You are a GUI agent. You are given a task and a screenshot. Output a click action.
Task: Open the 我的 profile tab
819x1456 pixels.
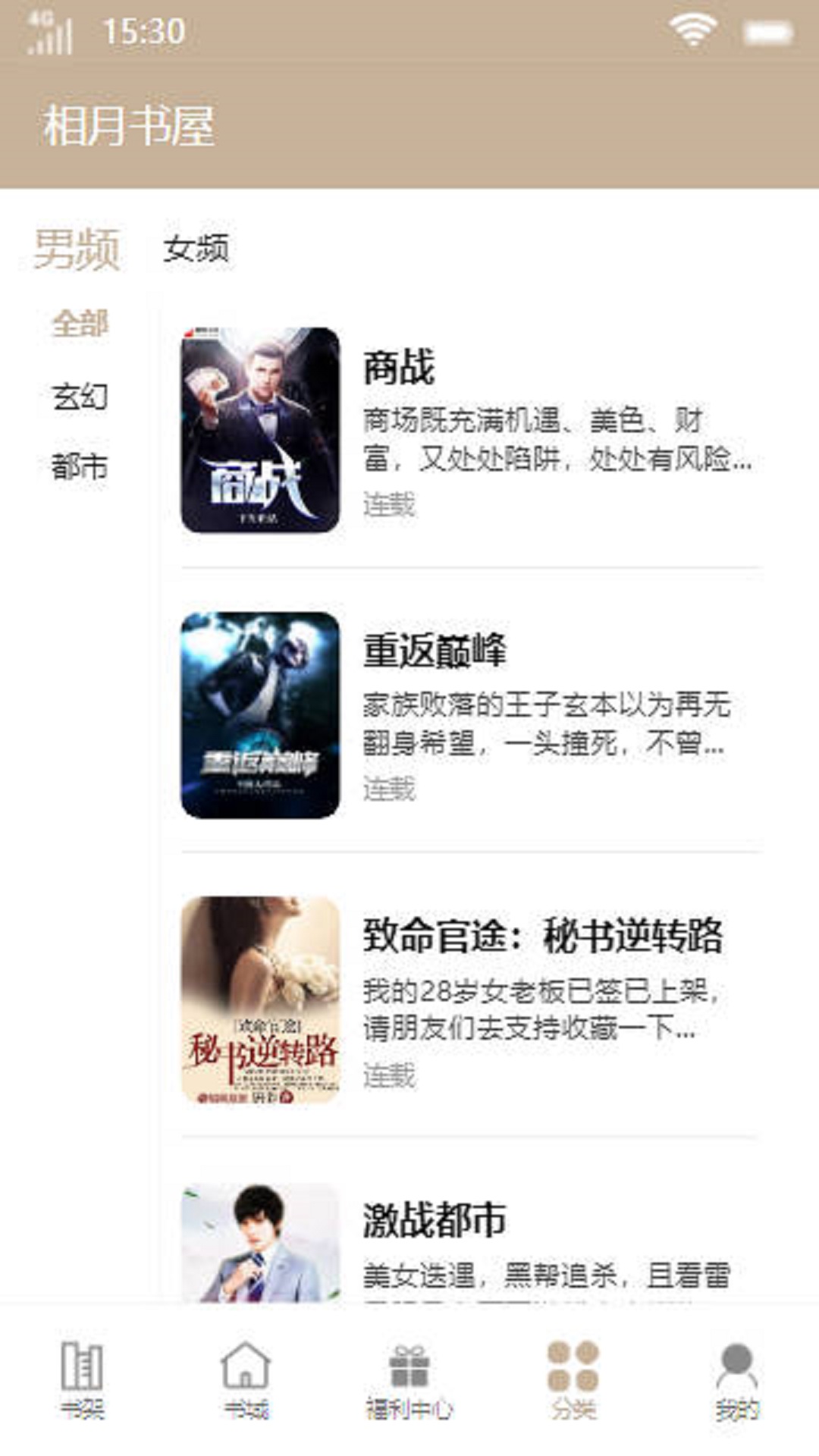point(737,1380)
